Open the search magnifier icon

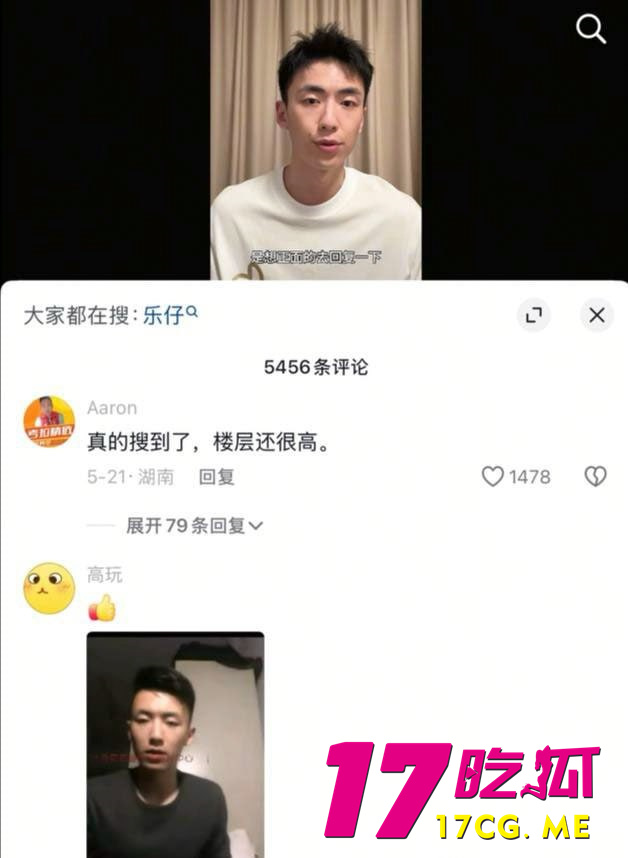point(591,30)
